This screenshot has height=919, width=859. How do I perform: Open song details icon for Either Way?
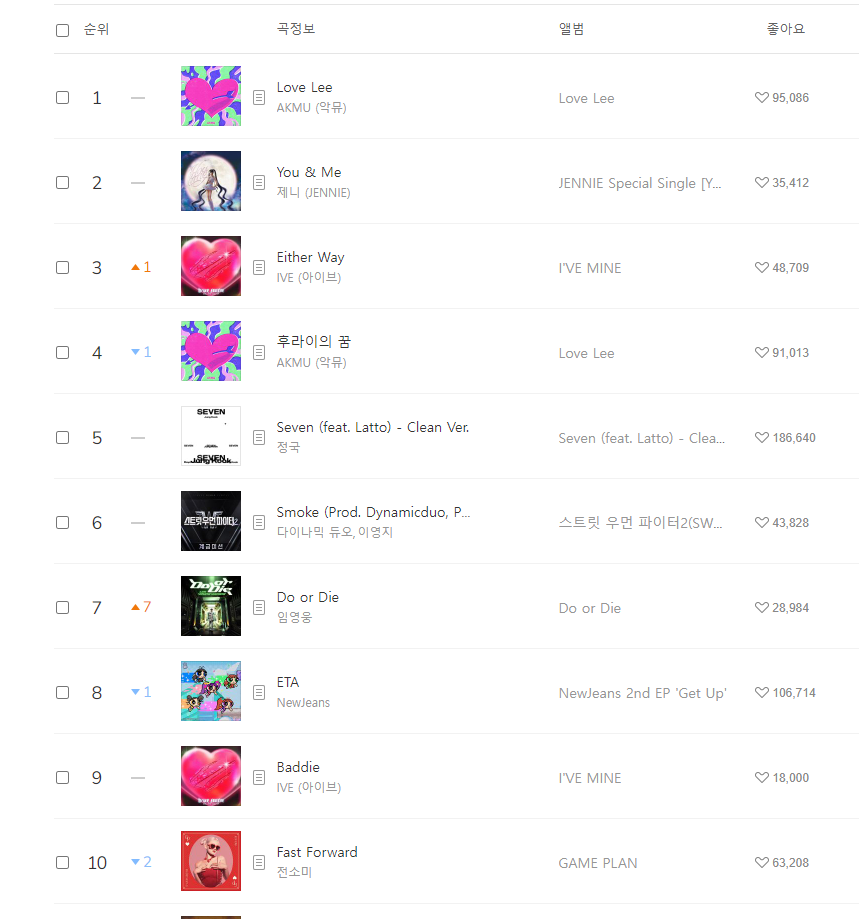click(259, 267)
